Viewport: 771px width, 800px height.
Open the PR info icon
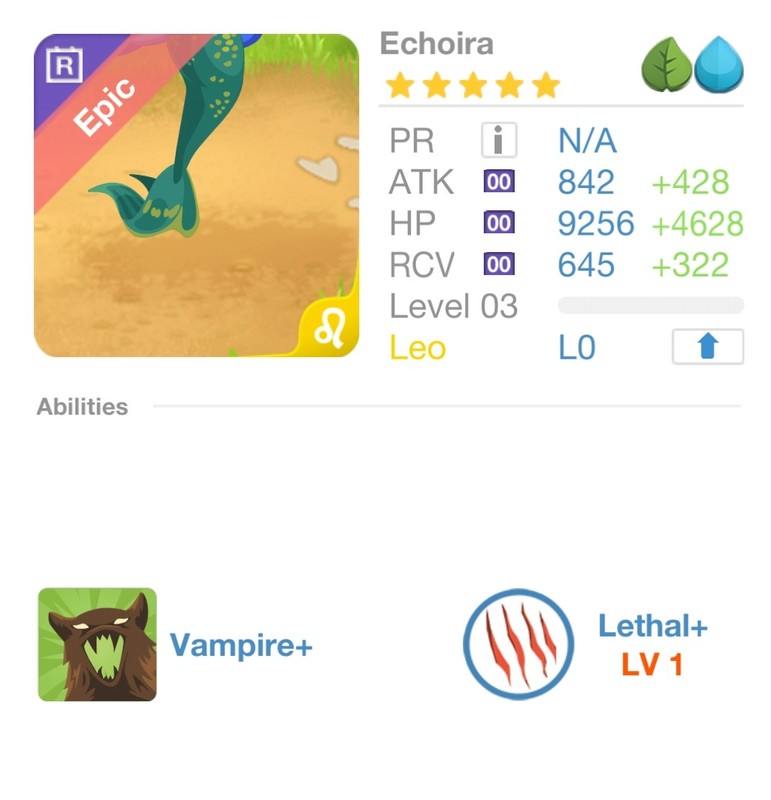pos(498,141)
